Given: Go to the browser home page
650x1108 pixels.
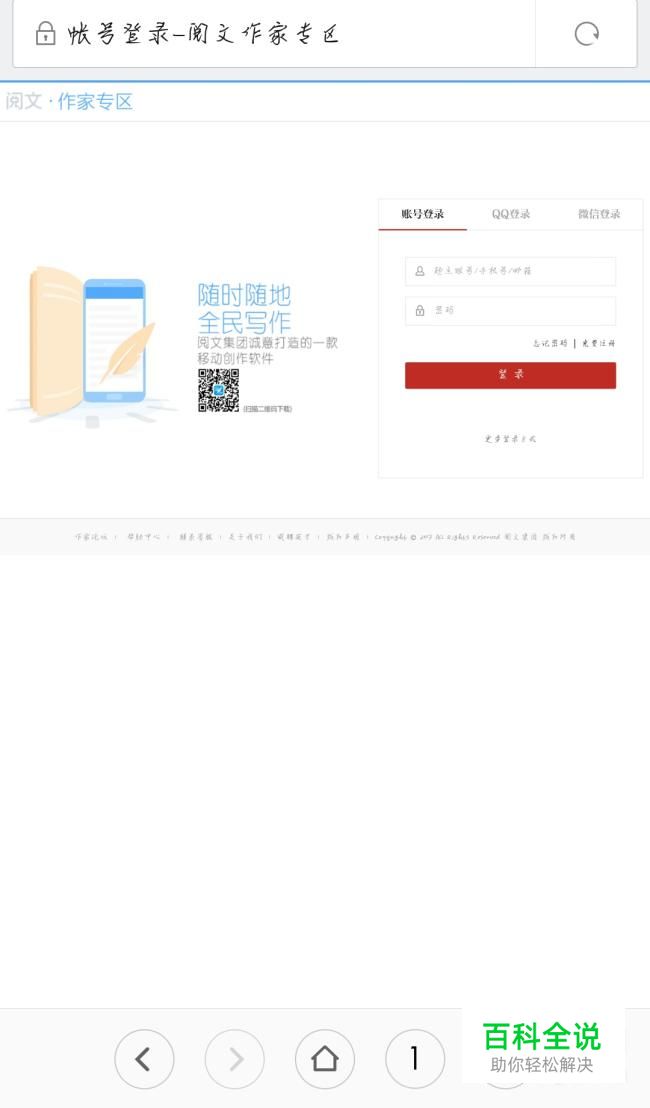Looking at the screenshot, I should pos(325,1059).
